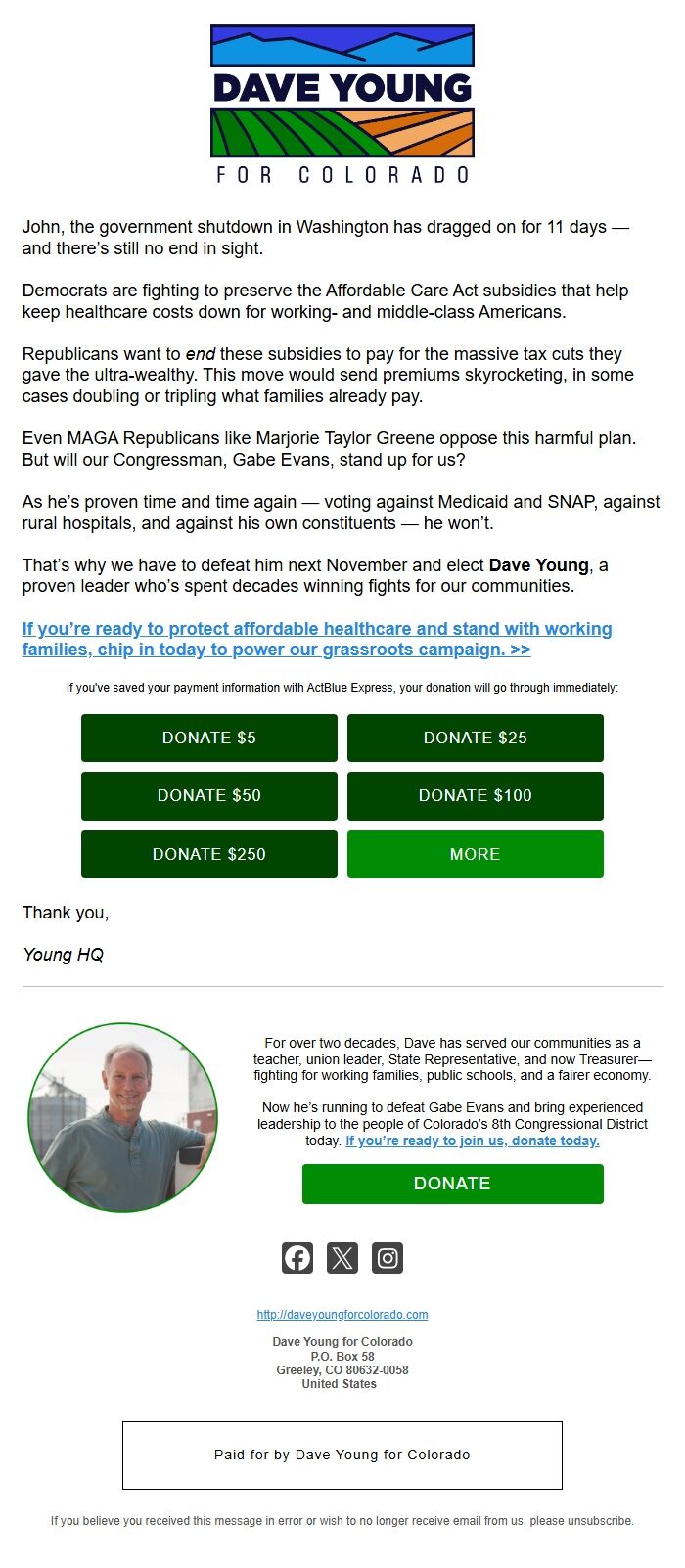Open the campaign's Facebook page
Image resolution: width=685 pixels, height=1568 pixels.
click(297, 1258)
